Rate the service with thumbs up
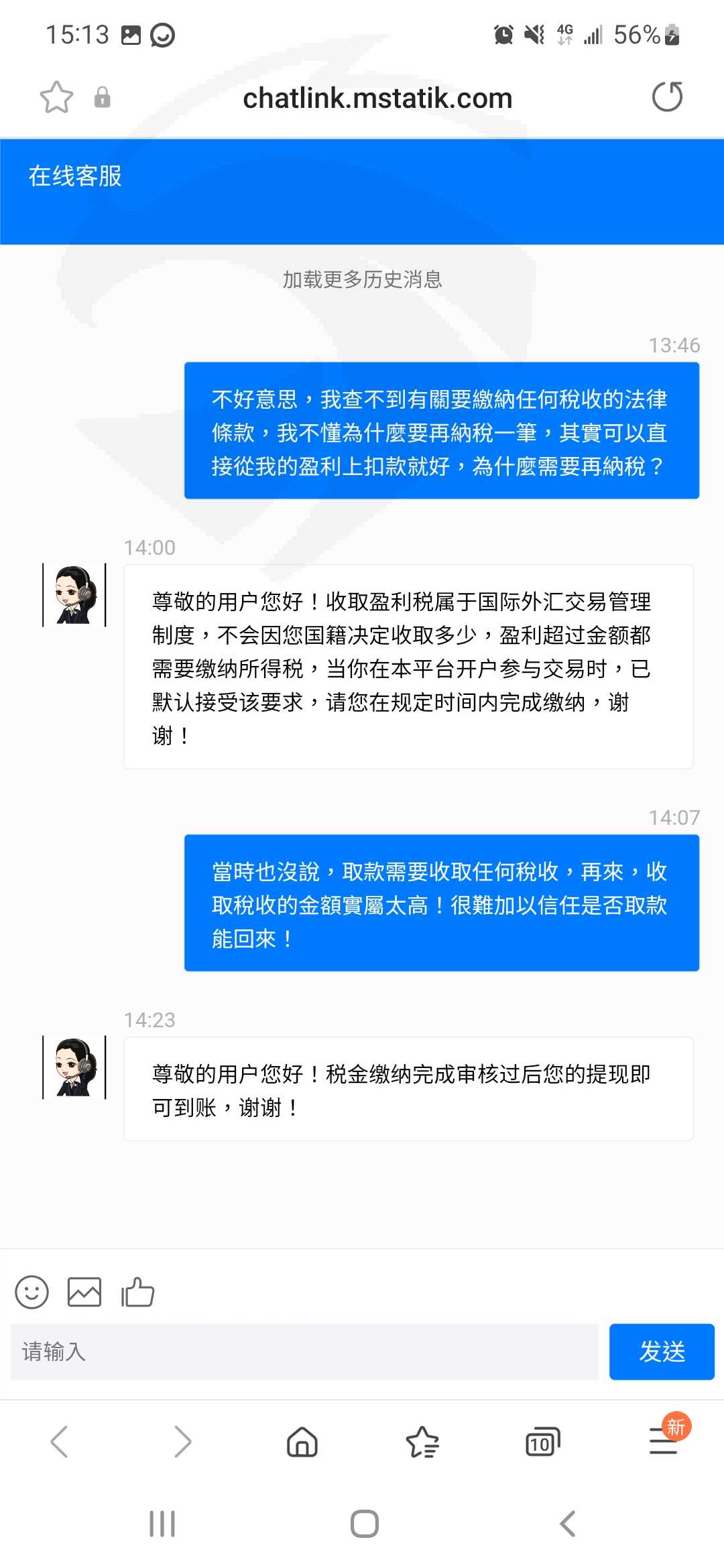The image size is (724, 1568). 137,1292
